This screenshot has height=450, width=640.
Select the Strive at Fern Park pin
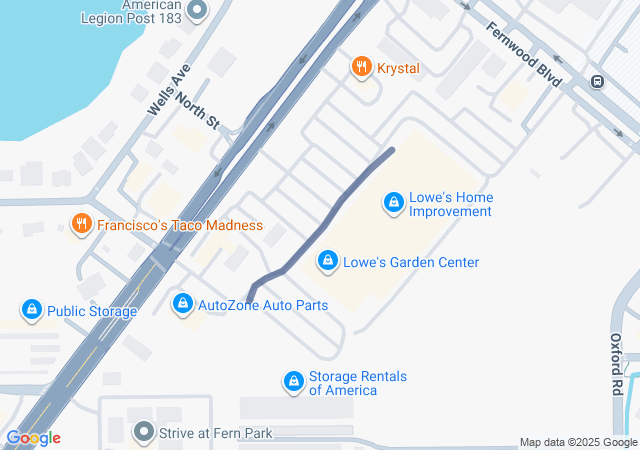tap(146, 433)
